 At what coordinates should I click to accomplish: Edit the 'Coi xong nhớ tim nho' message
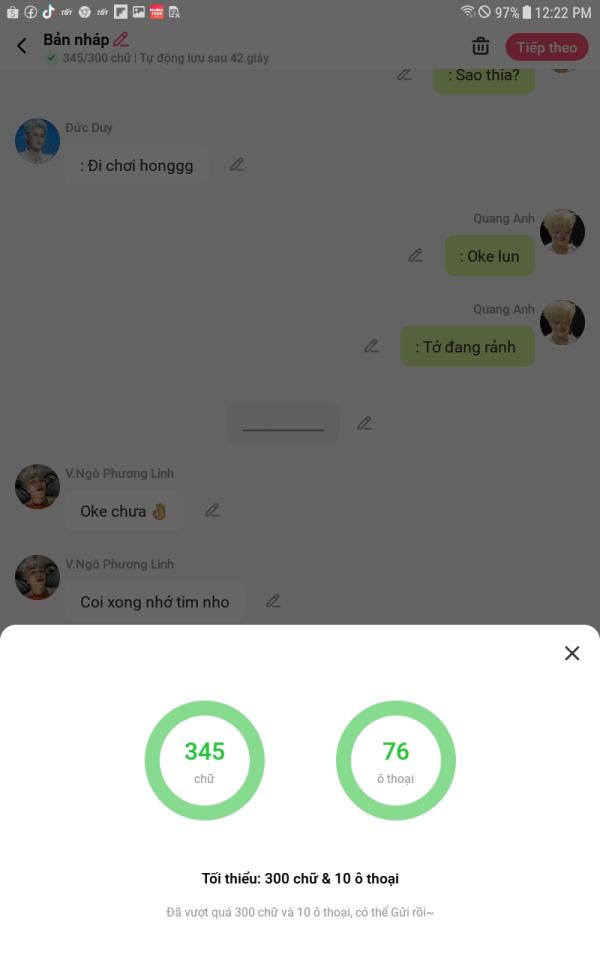pos(273,601)
